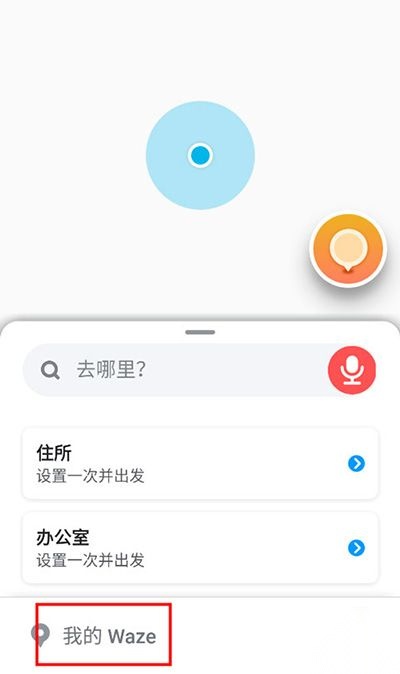Image resolution: width=400 pixels, height=674 pixels.
Task: Set the 住所 home address
Action: pyautogui.click(x=200, y=463)
